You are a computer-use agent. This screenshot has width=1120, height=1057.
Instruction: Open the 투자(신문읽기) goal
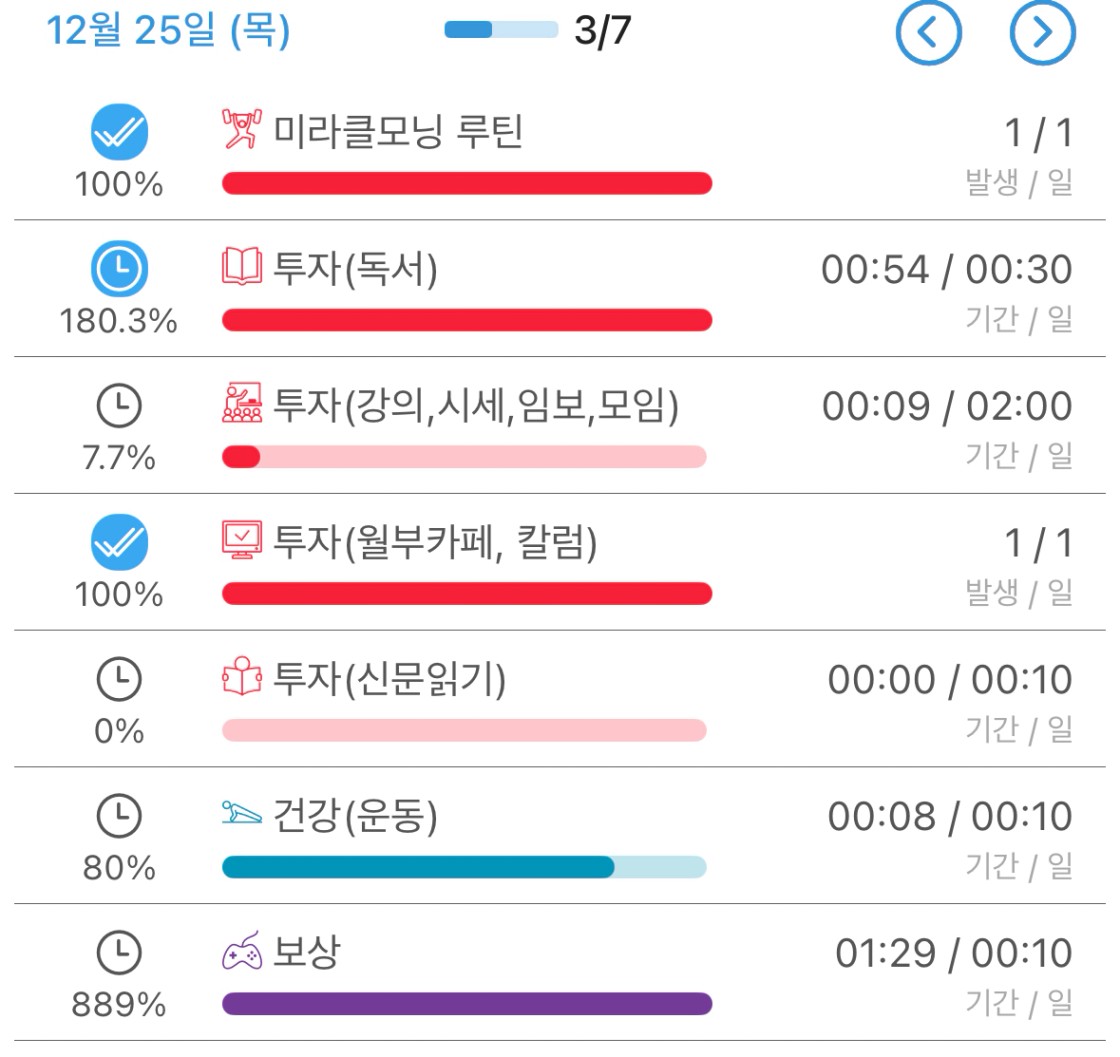[389, 681]
